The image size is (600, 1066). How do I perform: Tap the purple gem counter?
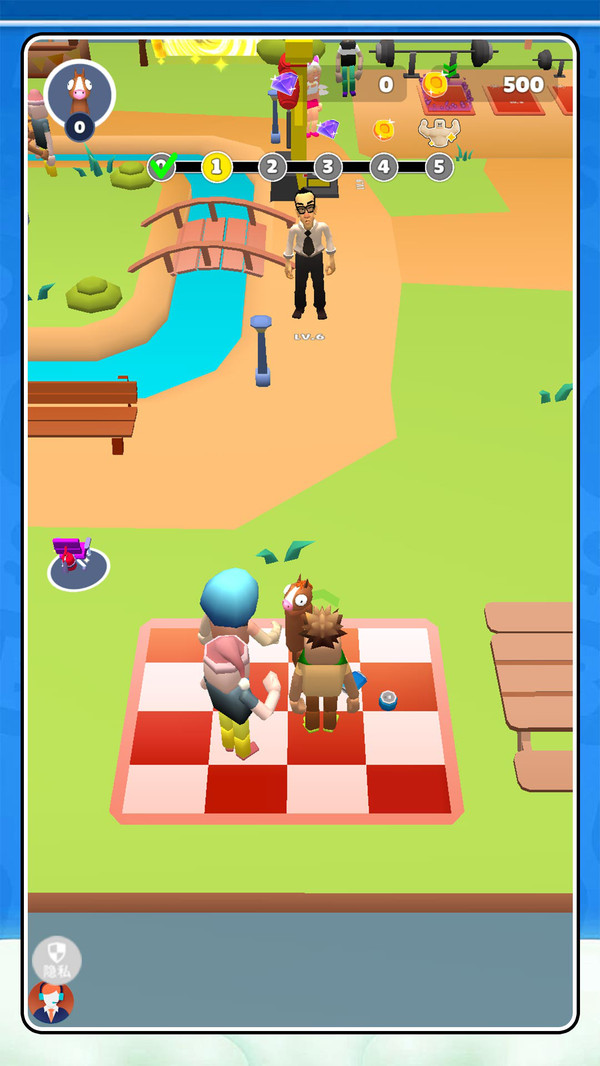point(338,85)
